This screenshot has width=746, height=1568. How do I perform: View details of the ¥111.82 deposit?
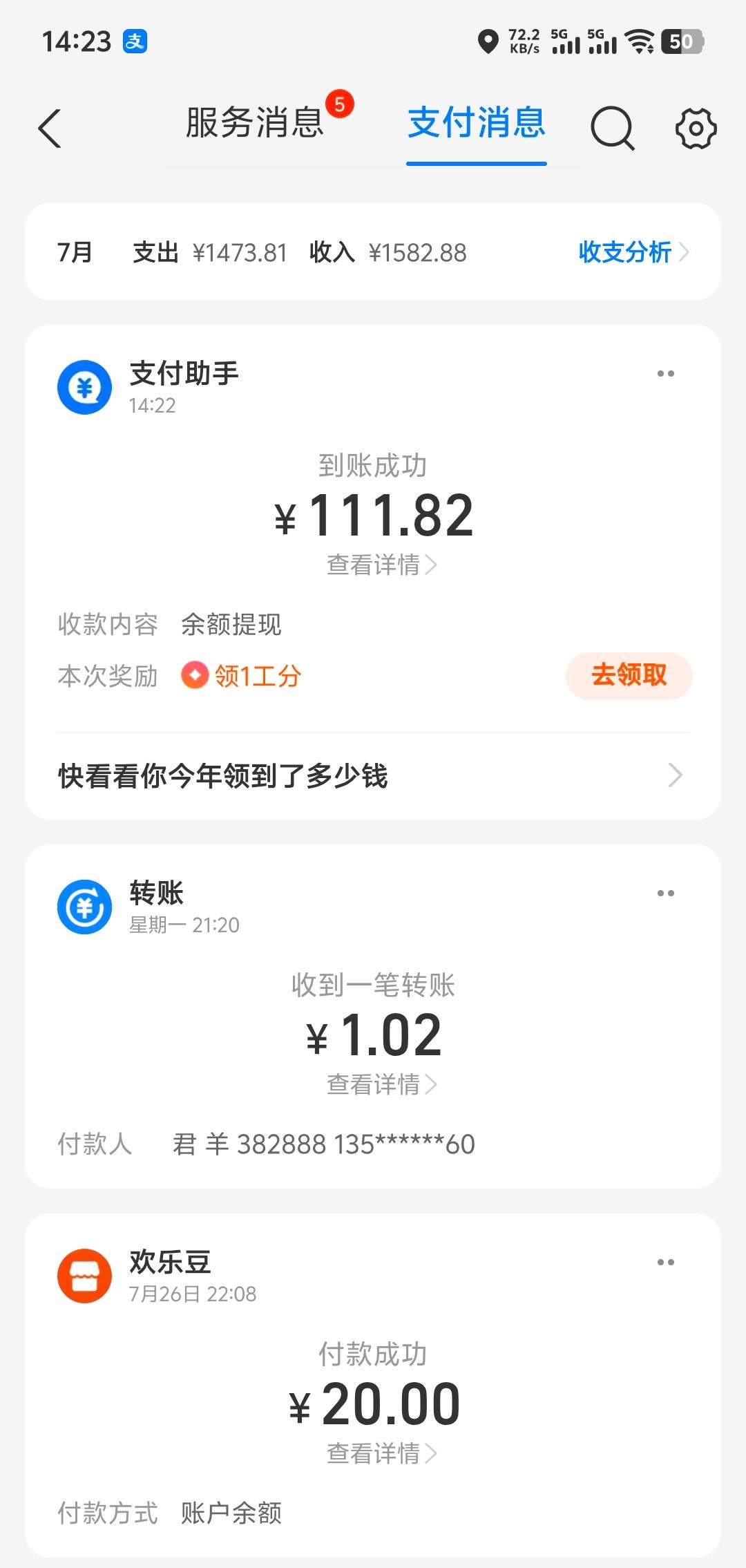point(381,565)
